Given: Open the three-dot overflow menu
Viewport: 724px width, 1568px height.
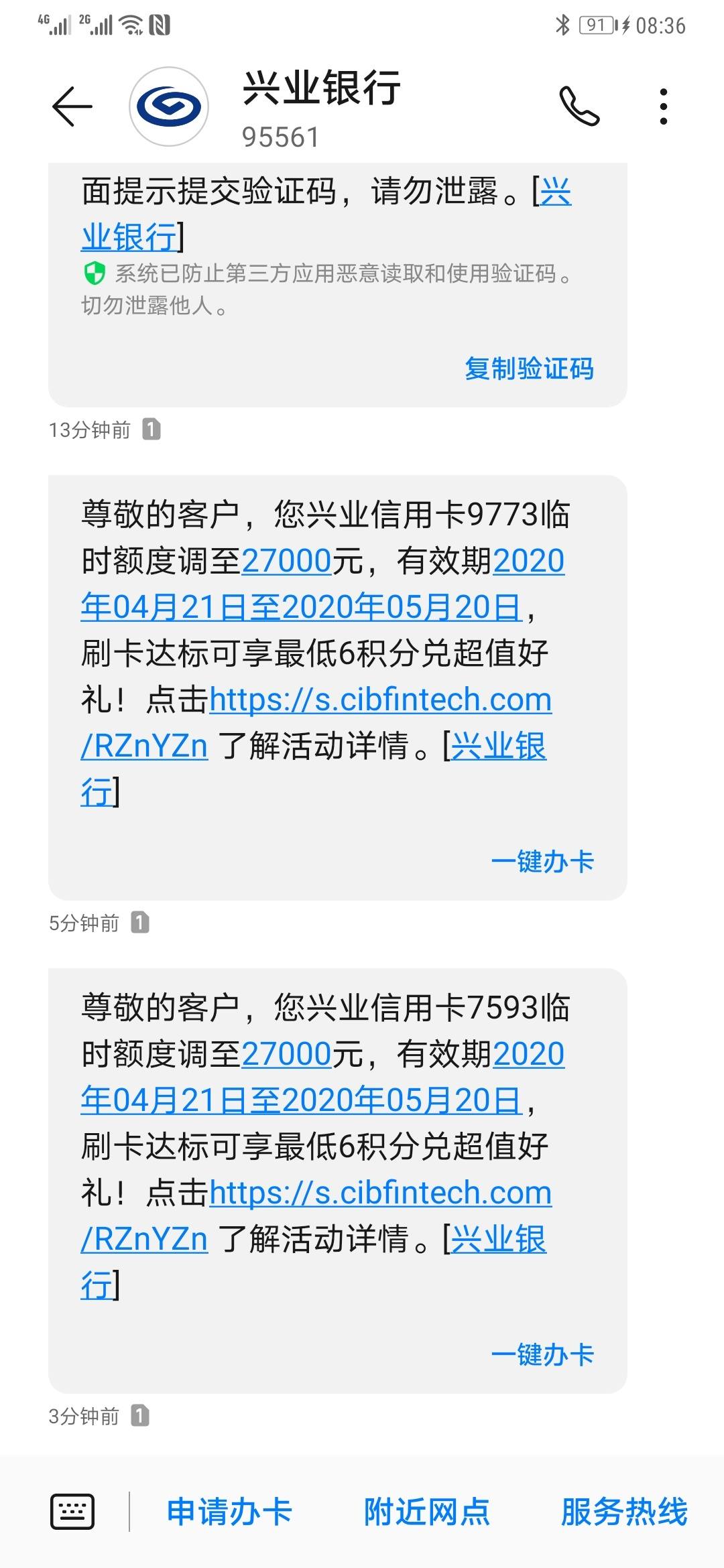Looking at the screenshot, I should [x=664, y=107].
